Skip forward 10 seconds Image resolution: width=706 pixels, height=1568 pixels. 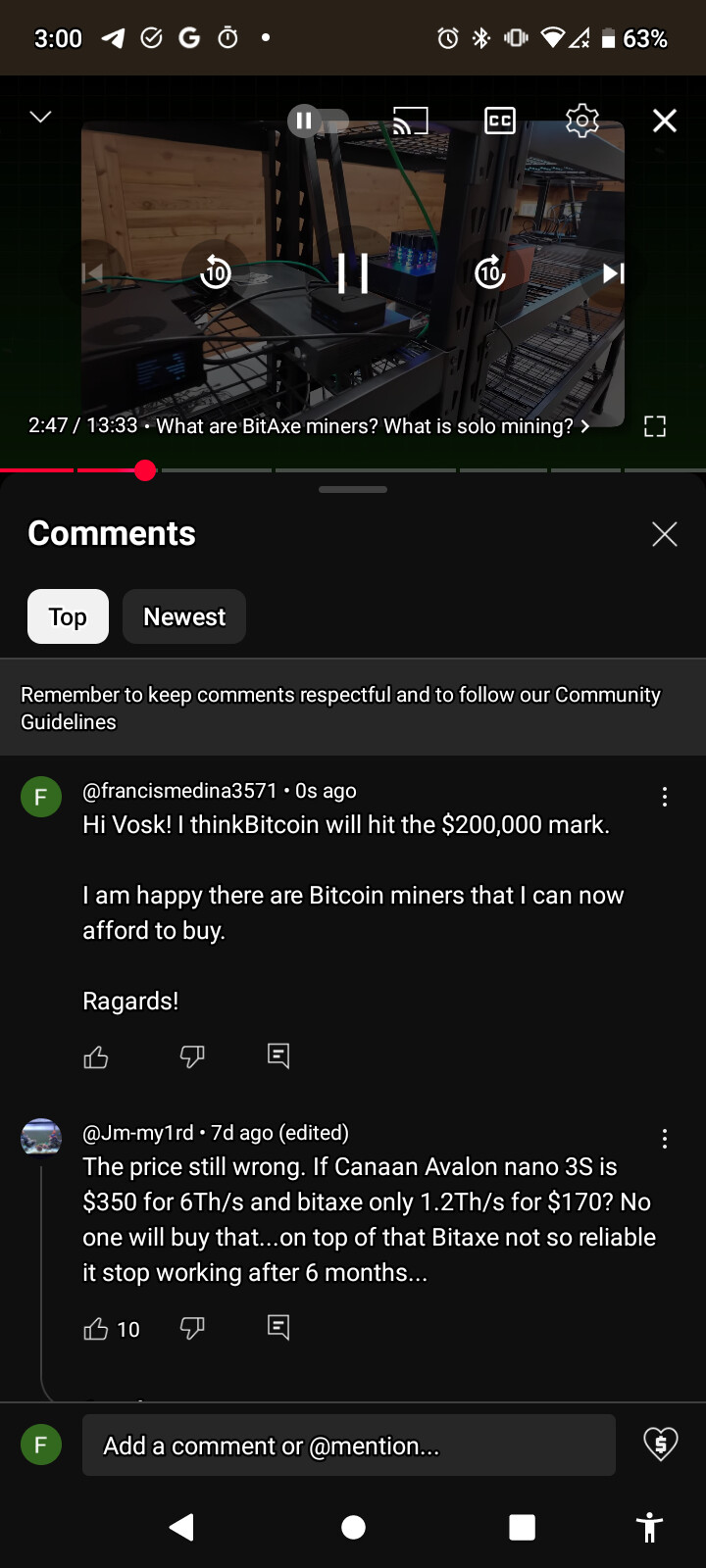490,272
